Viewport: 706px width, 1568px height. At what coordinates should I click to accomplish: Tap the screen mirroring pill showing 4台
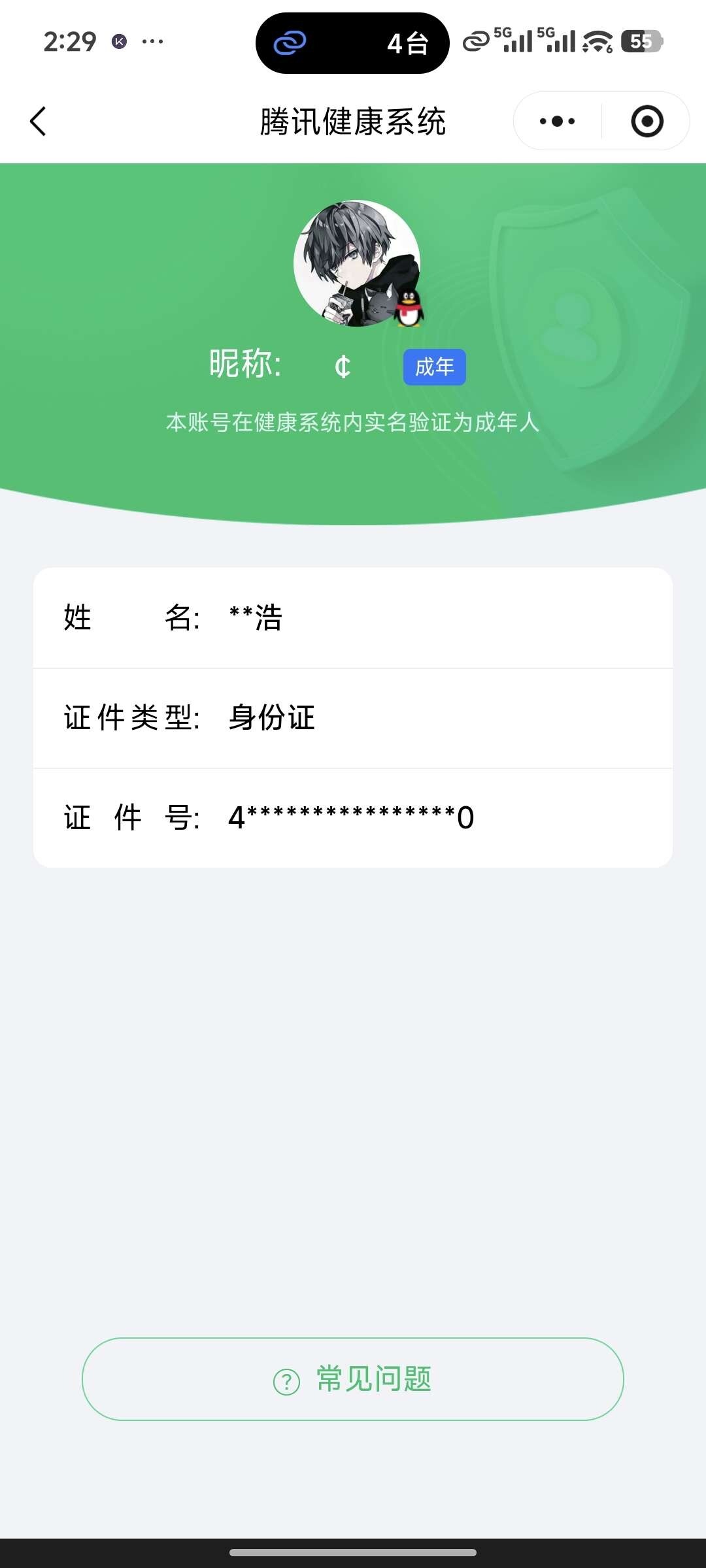coord(353,43)
